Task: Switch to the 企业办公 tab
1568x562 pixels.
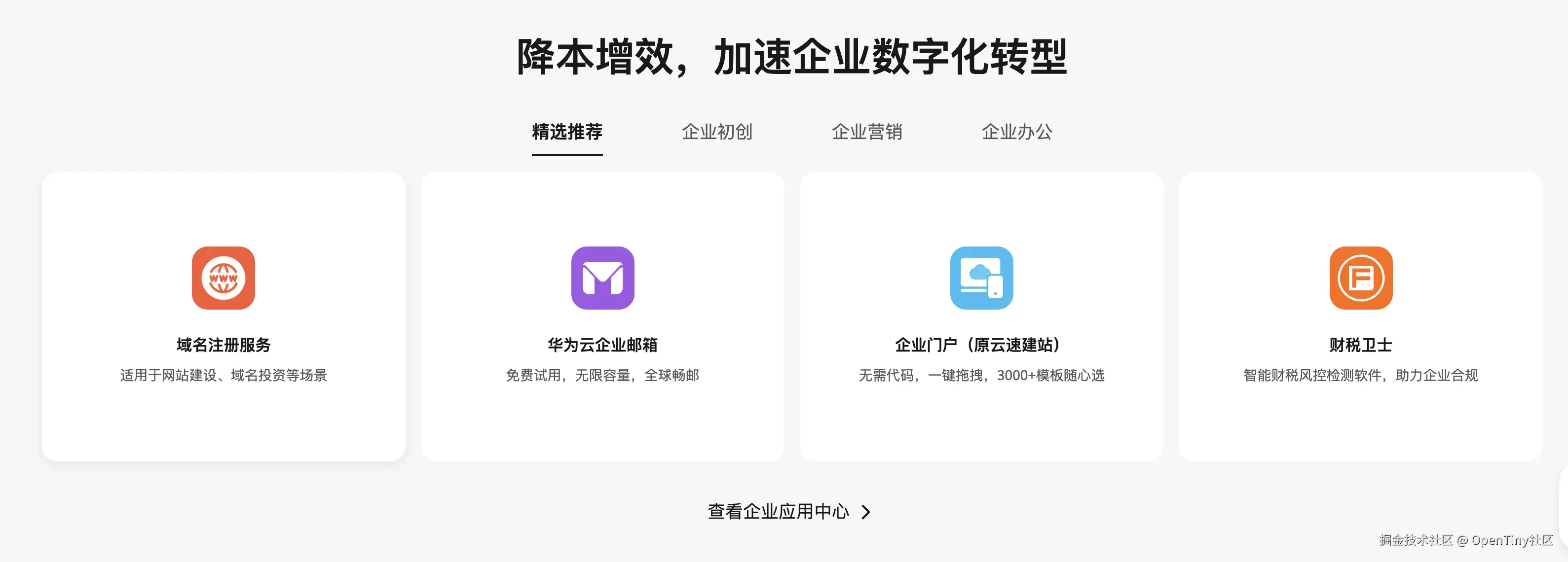Action: pos(1016,131)
